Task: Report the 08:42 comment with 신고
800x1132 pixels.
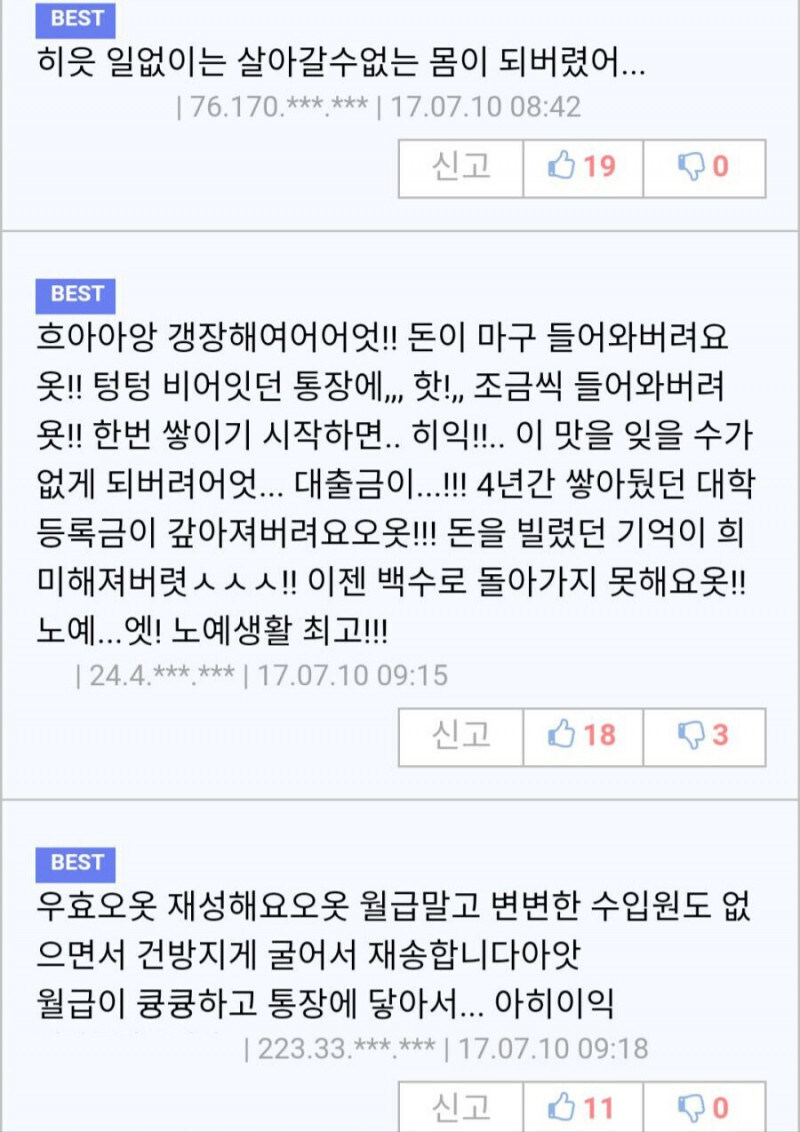Action: 461,167
